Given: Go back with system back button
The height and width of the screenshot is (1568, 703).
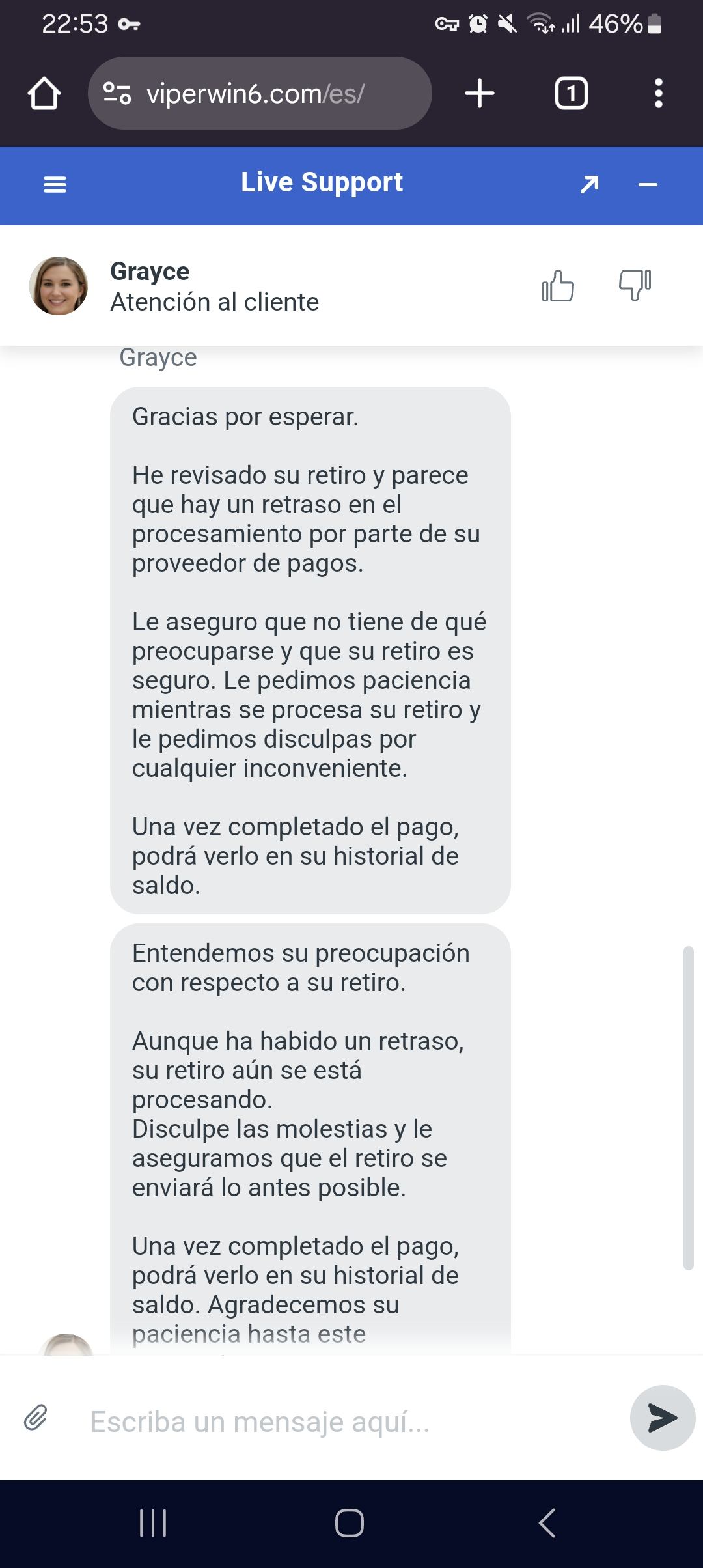Looking at the screenshot, I should click(x=547, y=1523).
